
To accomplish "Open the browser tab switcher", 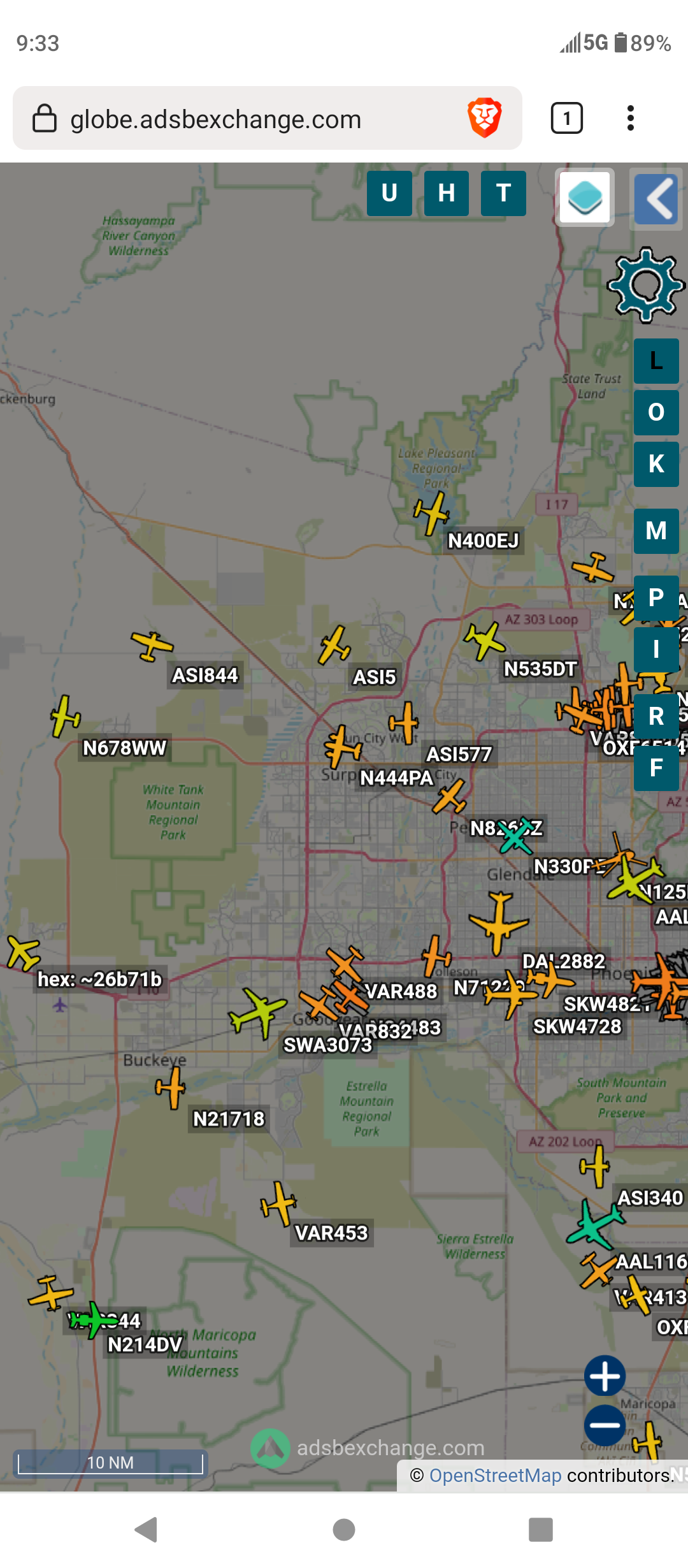I will [566, 118].
